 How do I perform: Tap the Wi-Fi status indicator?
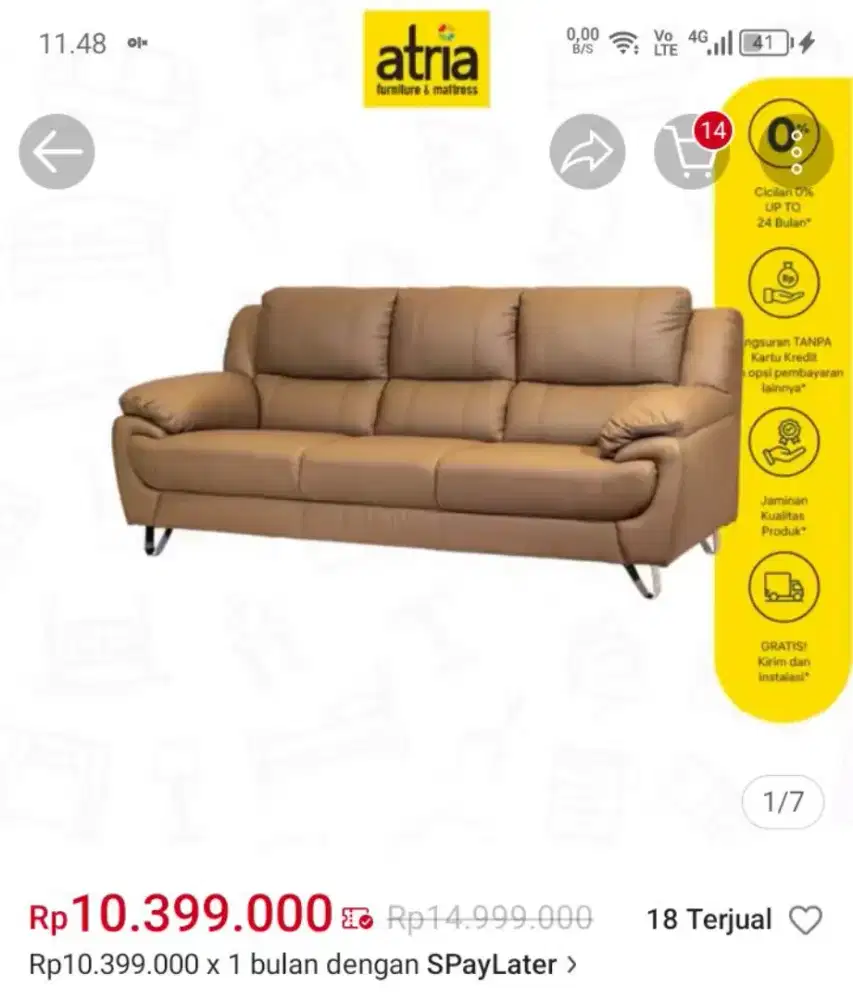point(624,41)
